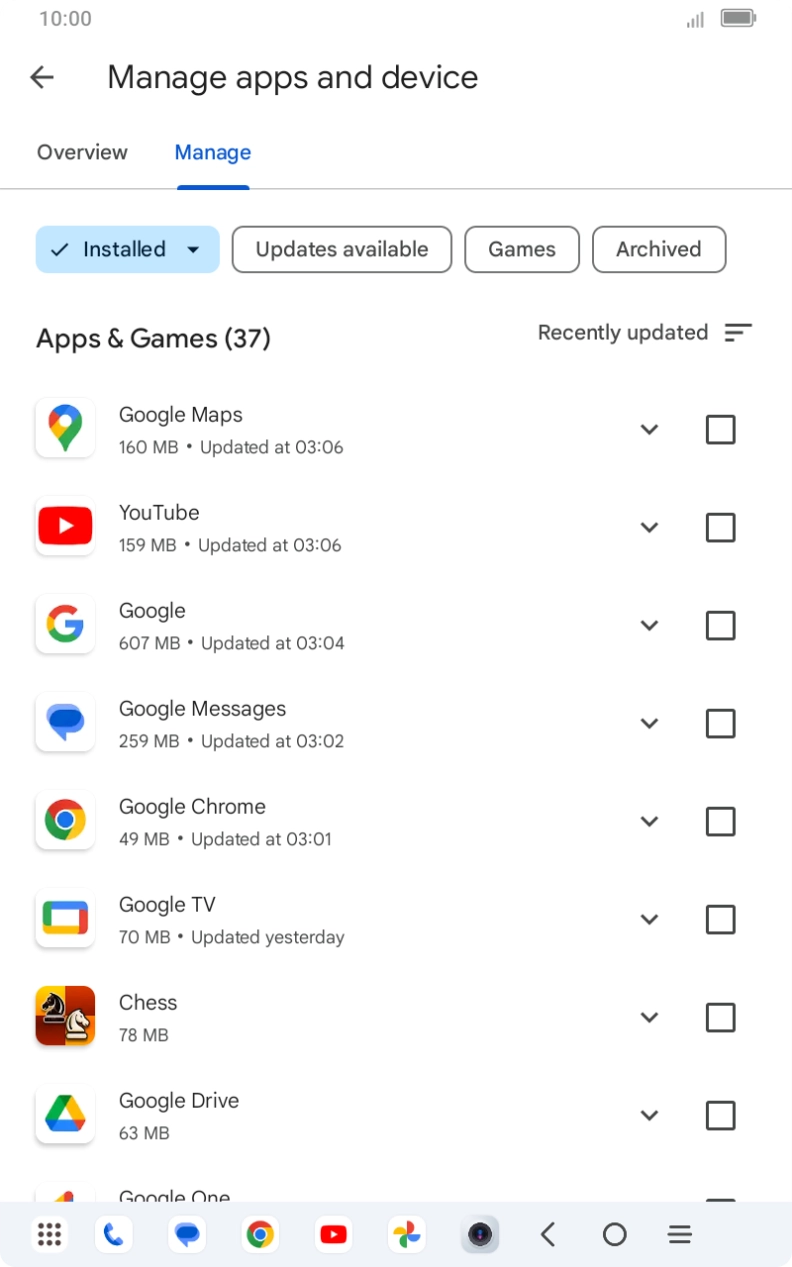Select the checkbox beside YouTube
This screenshot has height=1267, width=792.
[720, 527]
